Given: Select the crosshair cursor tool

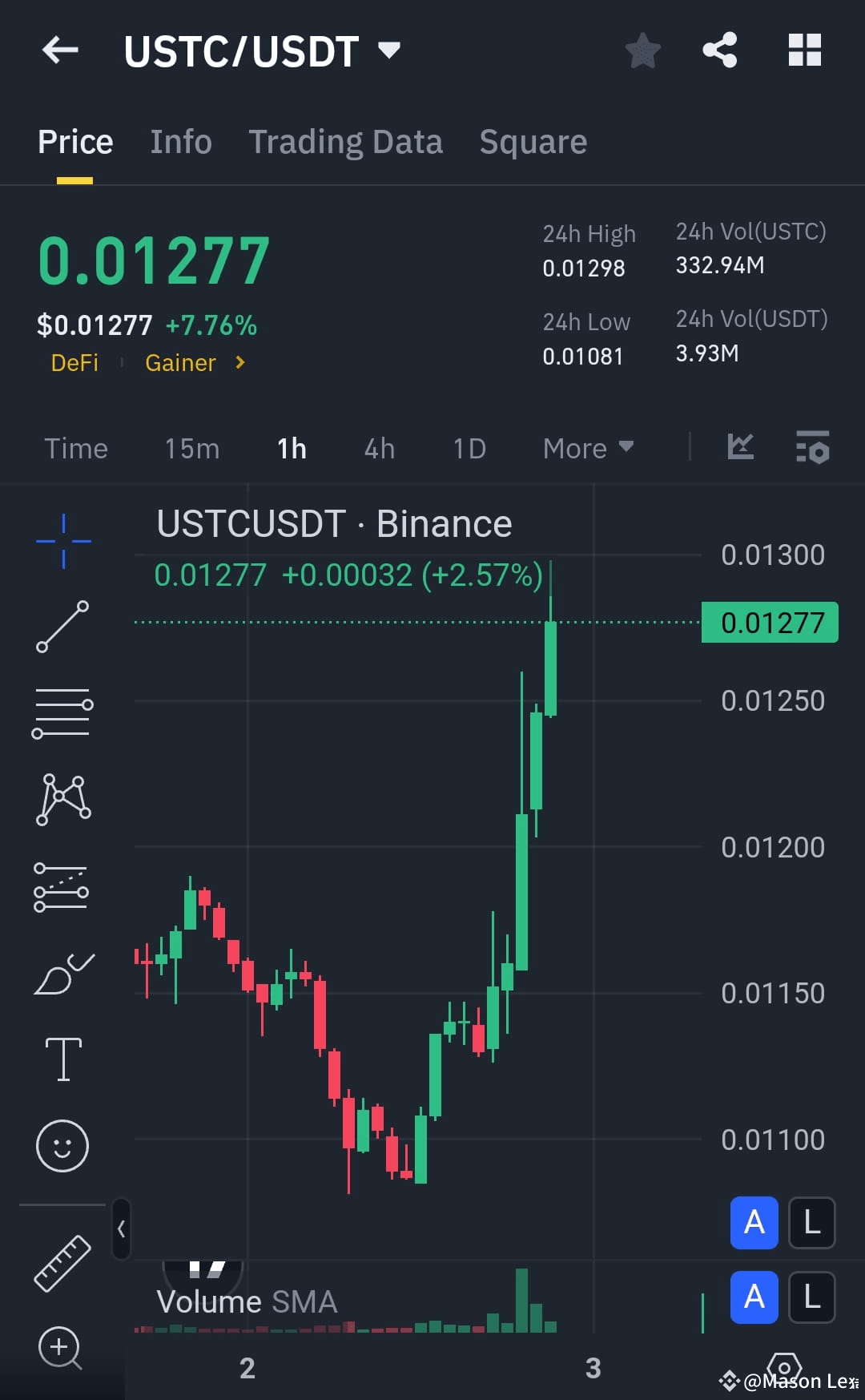Looking at the screenshot, I should tap(62, 543).
